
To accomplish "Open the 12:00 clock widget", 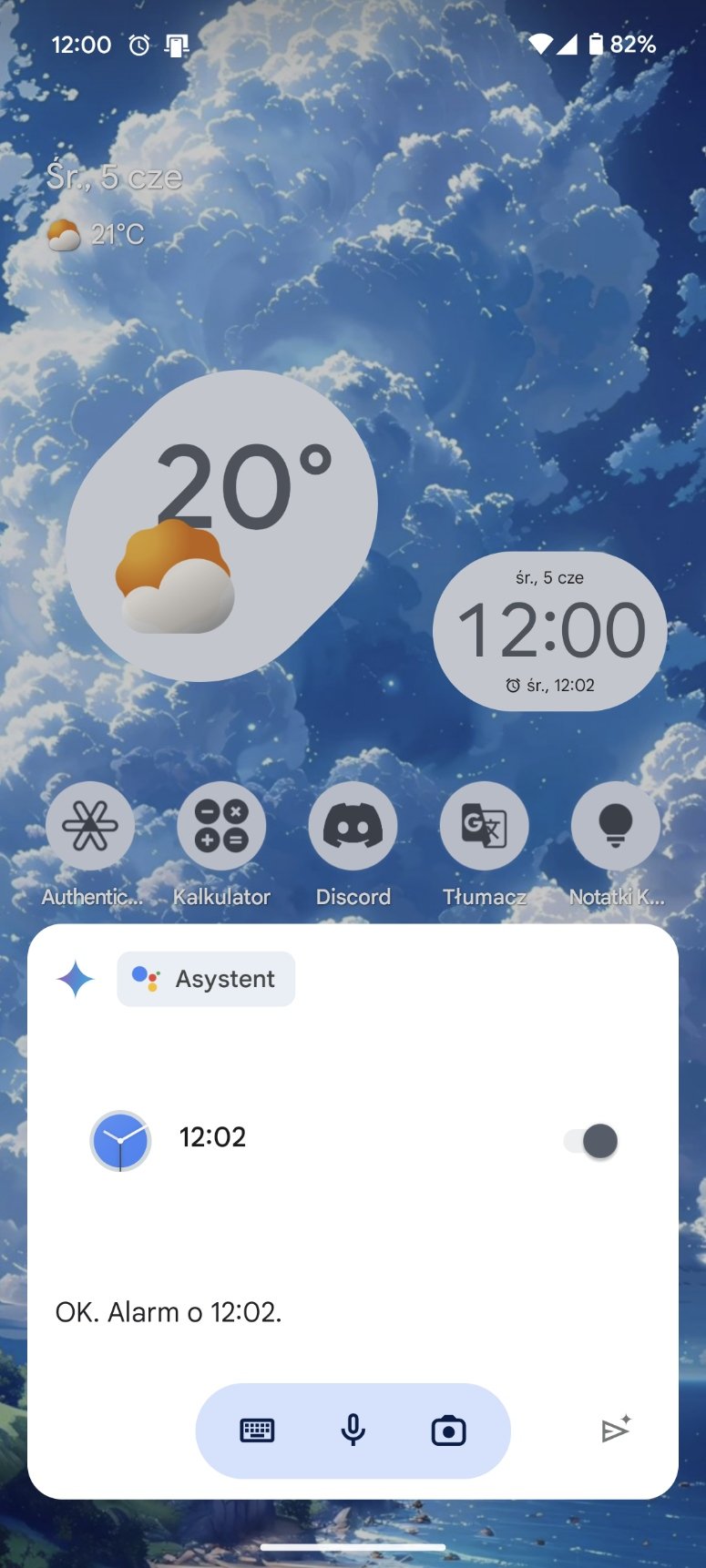I will tap(549, 631).
